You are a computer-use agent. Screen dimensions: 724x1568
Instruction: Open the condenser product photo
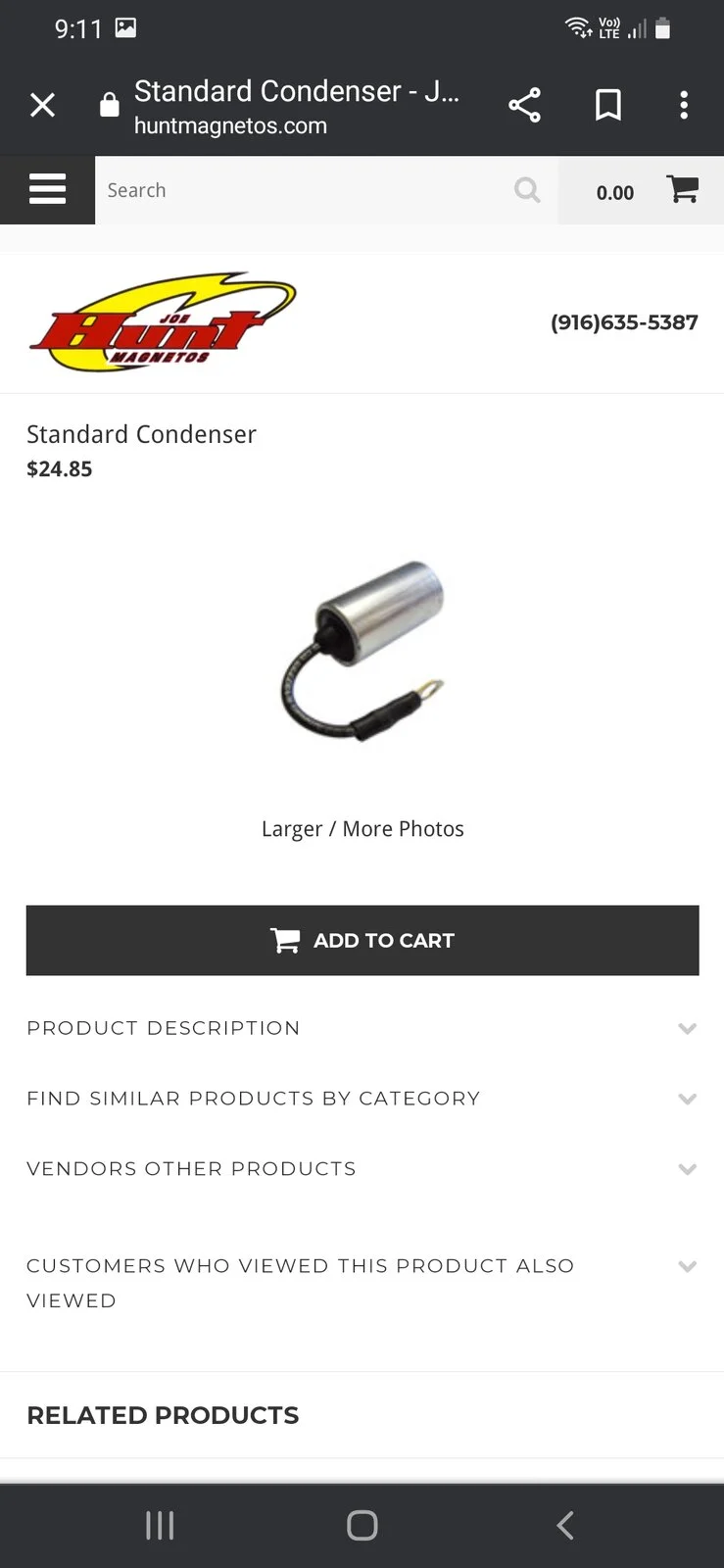[362, 652]
